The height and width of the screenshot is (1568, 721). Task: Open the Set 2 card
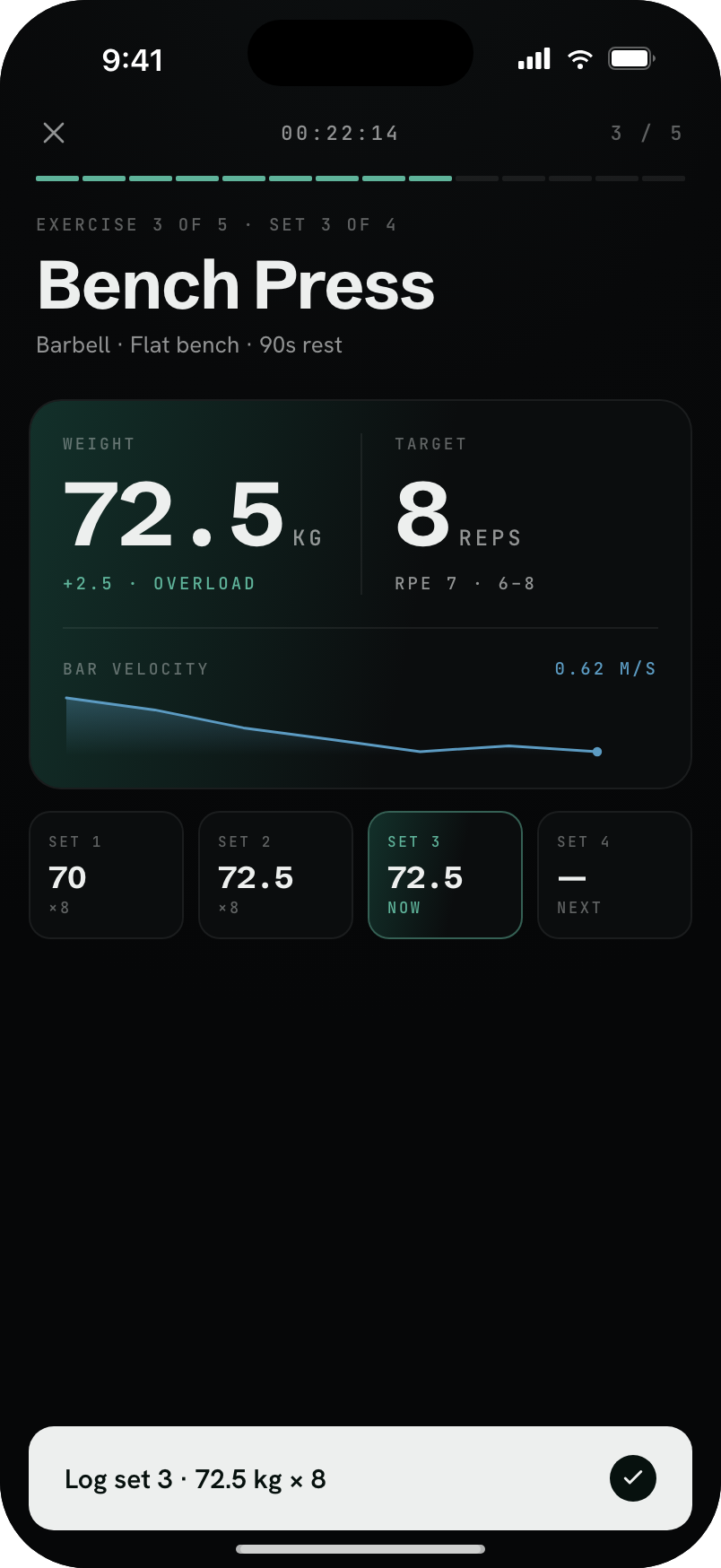(x=276, y=875)
